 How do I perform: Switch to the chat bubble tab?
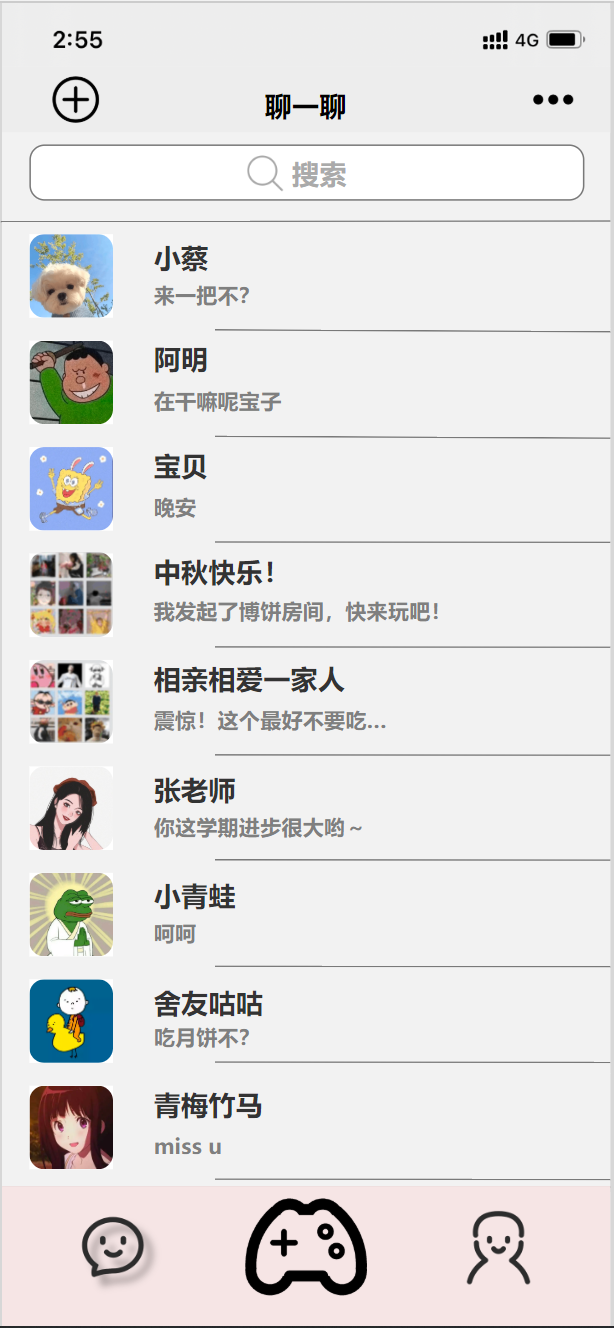pyautogui.click(x=112, y=1247)
